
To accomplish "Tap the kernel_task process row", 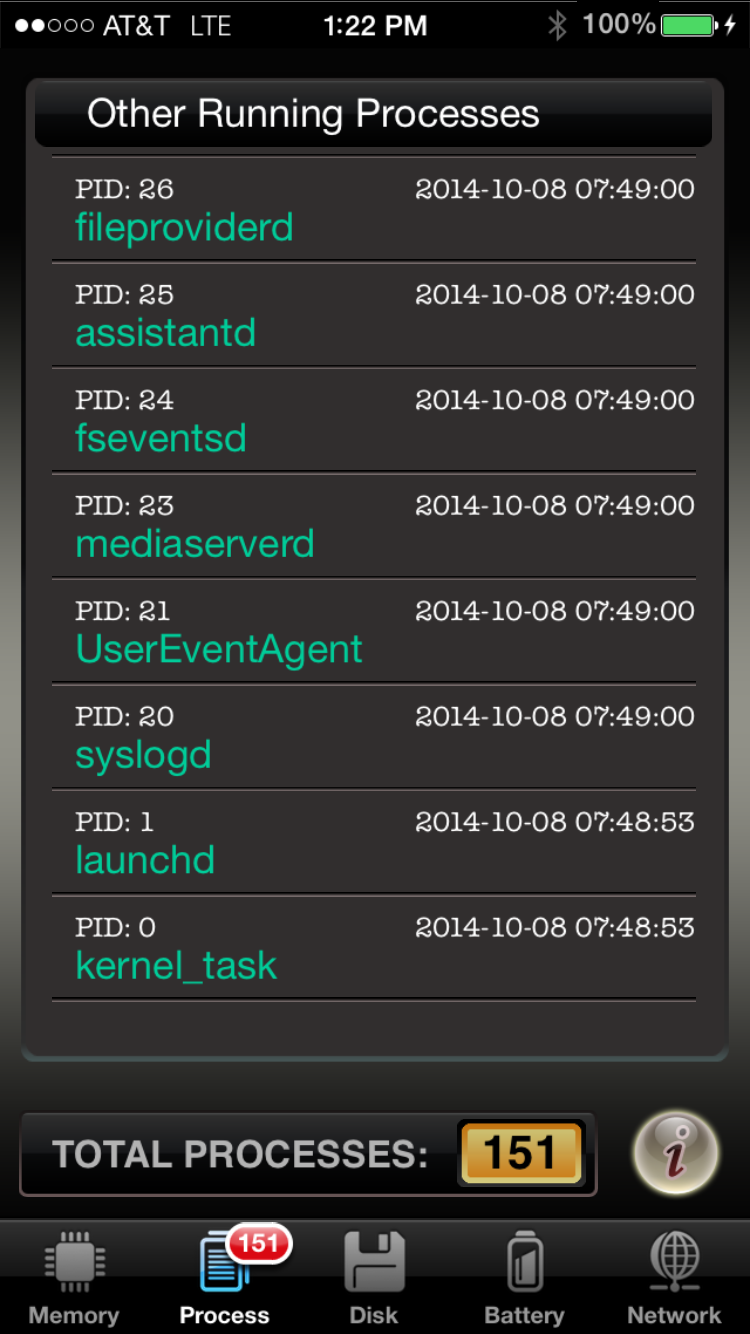I will click(374, 948).
